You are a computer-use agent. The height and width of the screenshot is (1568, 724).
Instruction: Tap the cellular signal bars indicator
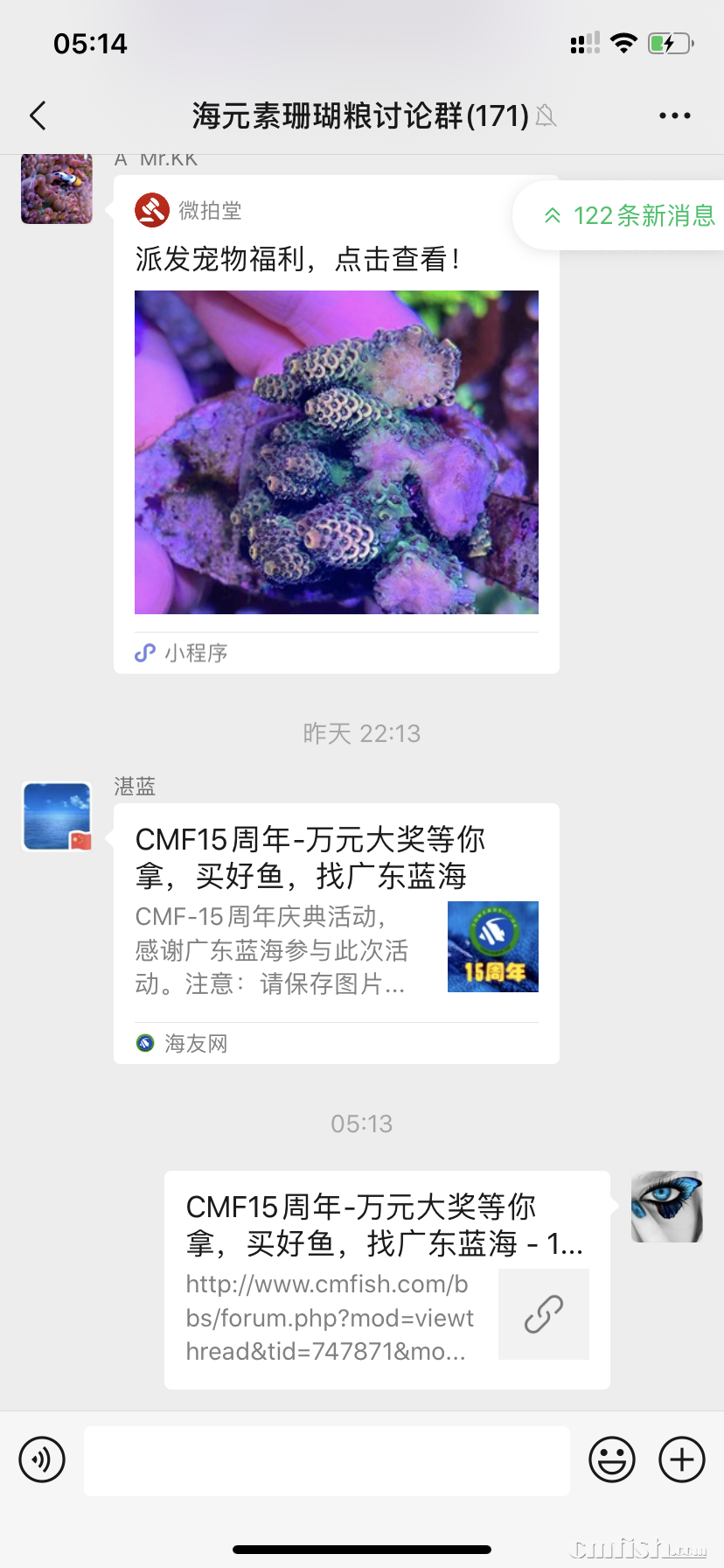(583, 43)
